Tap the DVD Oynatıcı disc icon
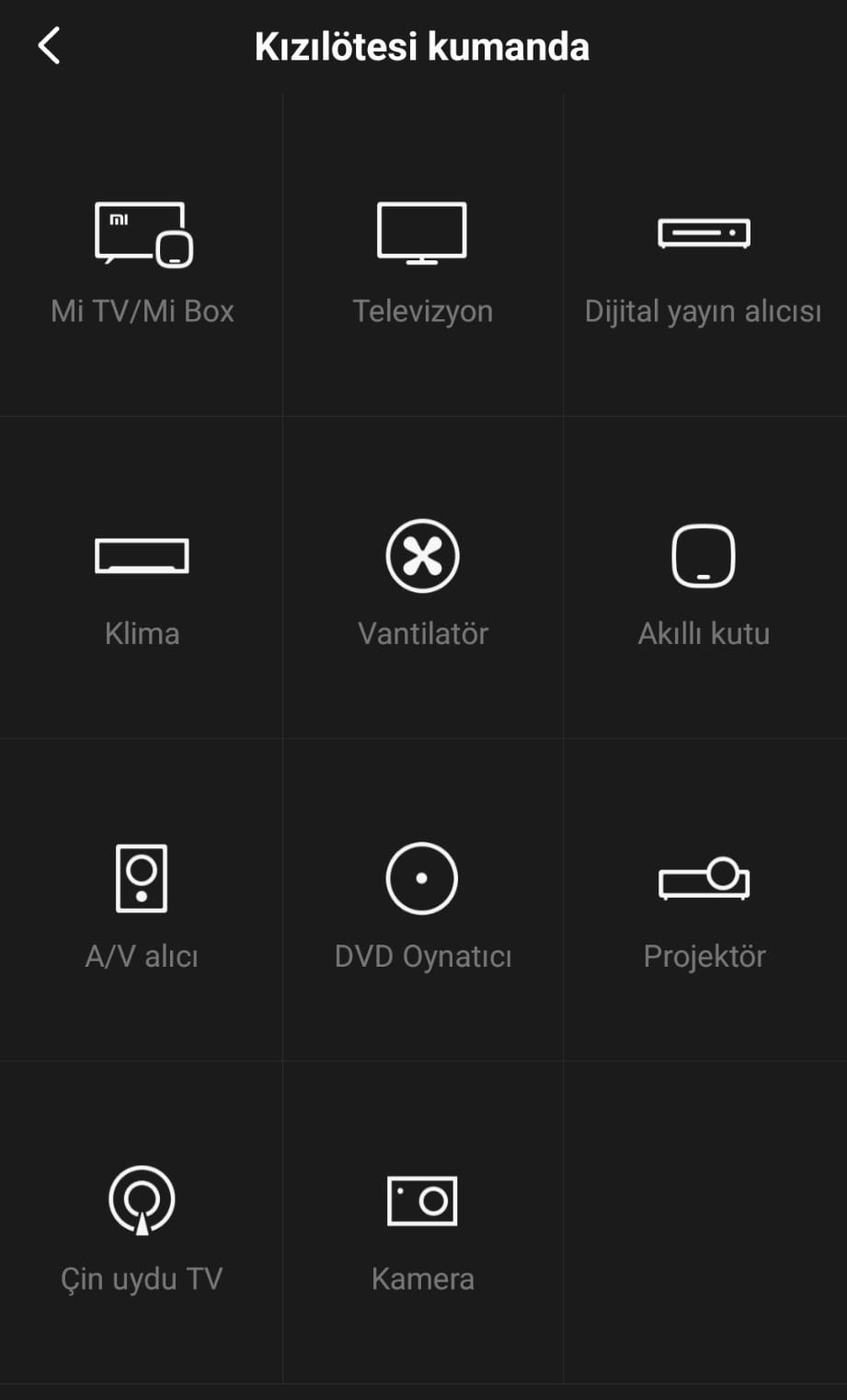The image size is (847, 1400). [422, 878]
